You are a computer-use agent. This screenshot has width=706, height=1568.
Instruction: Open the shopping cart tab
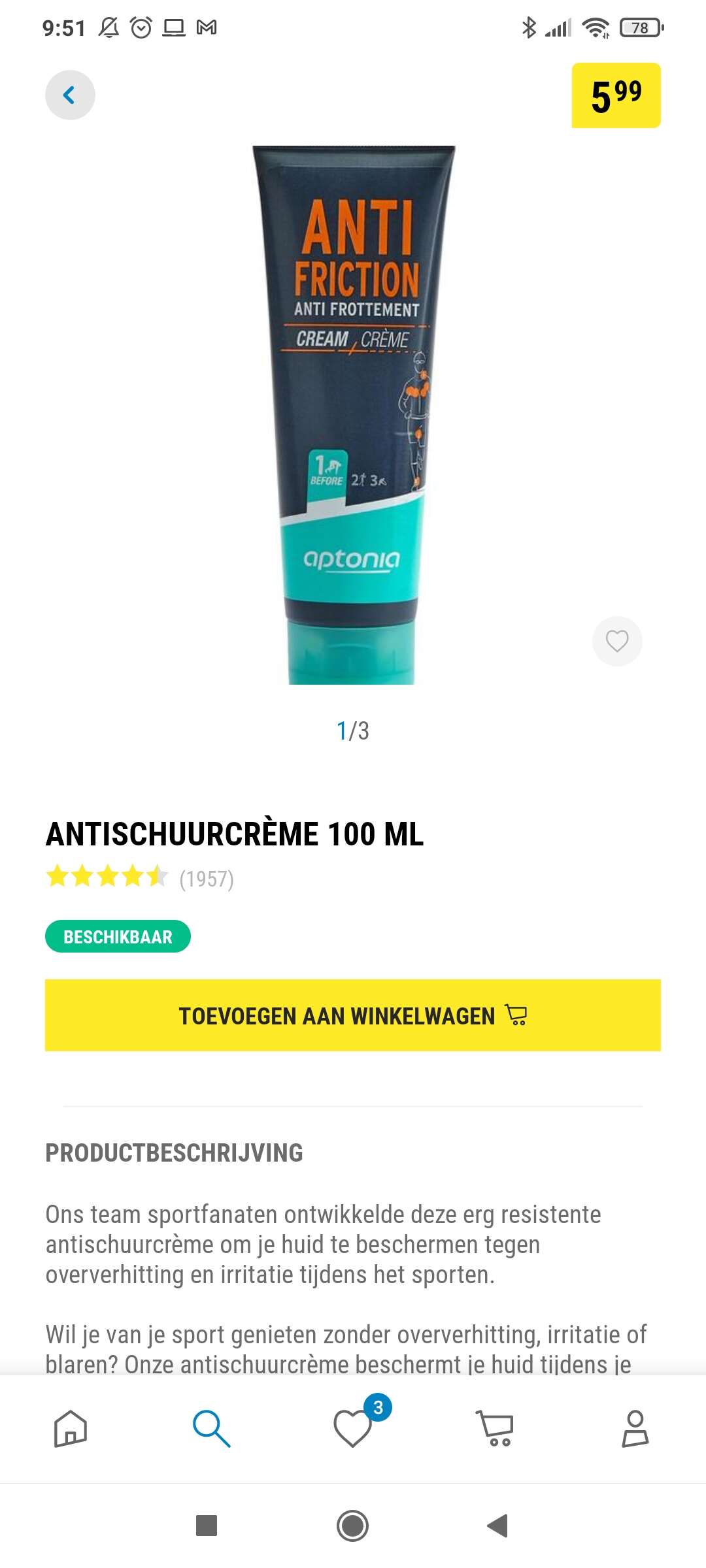[495, 1428]
